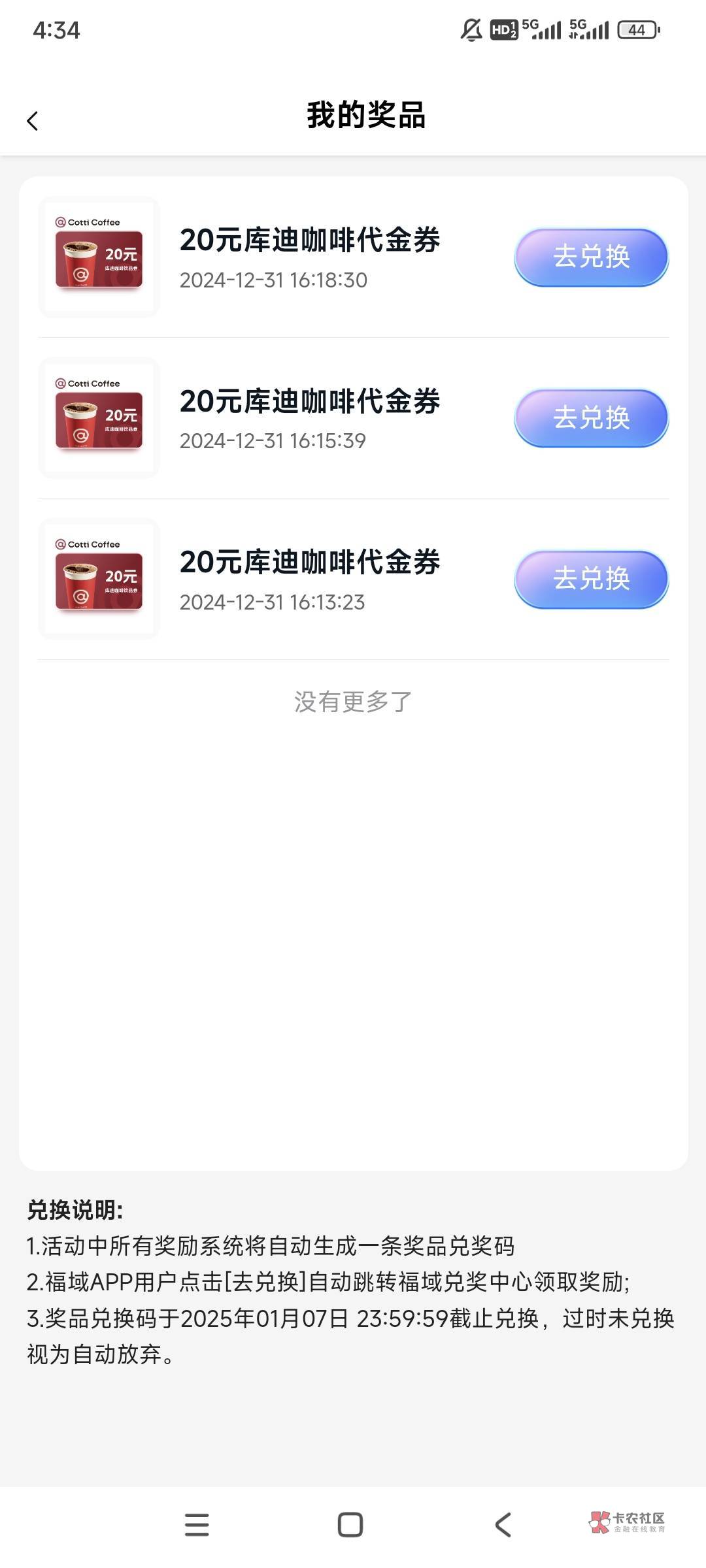Tap 去兑换 for the 16:15:39 voucher
Viewport: 706px width, 1568px height.
[591, 418]
